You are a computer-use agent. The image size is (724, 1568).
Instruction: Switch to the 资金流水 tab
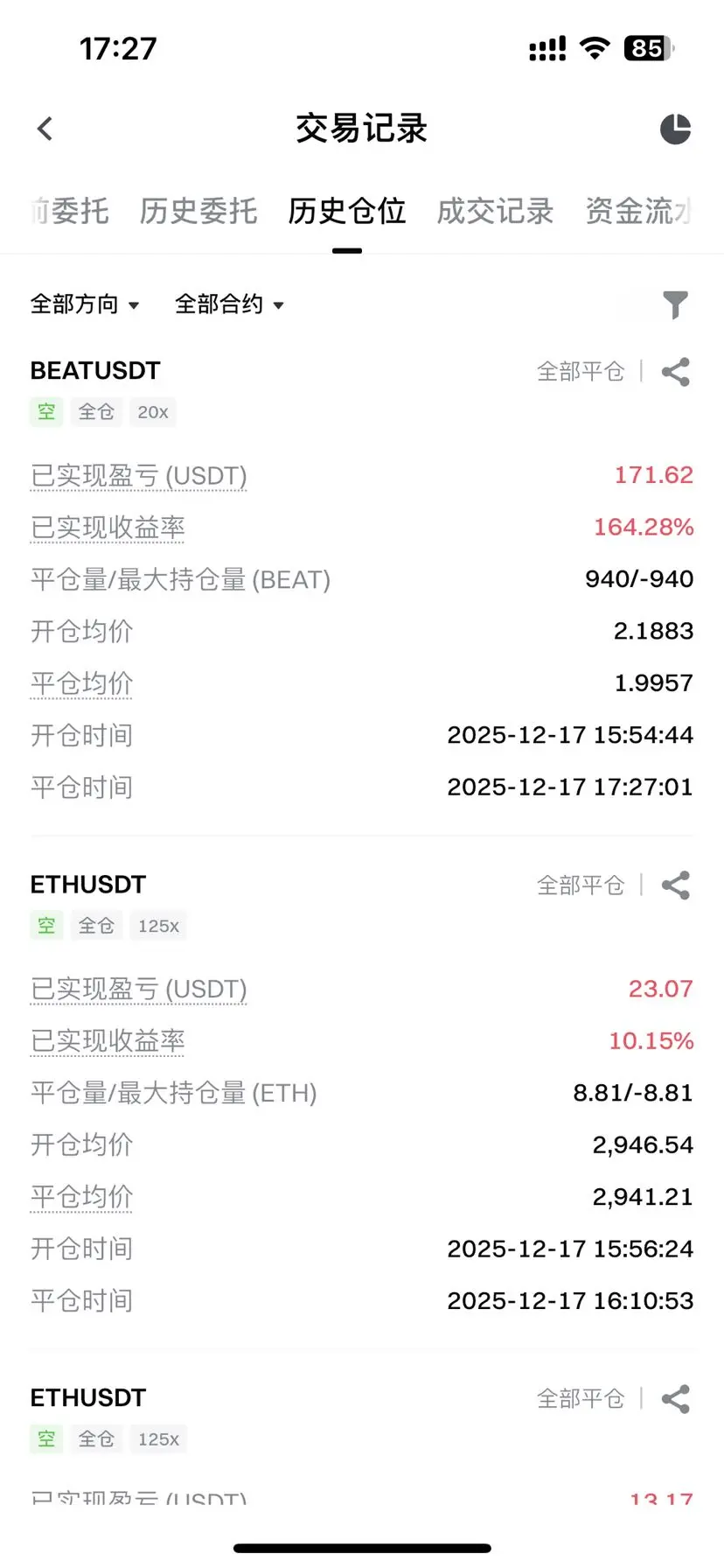(639, 211)
